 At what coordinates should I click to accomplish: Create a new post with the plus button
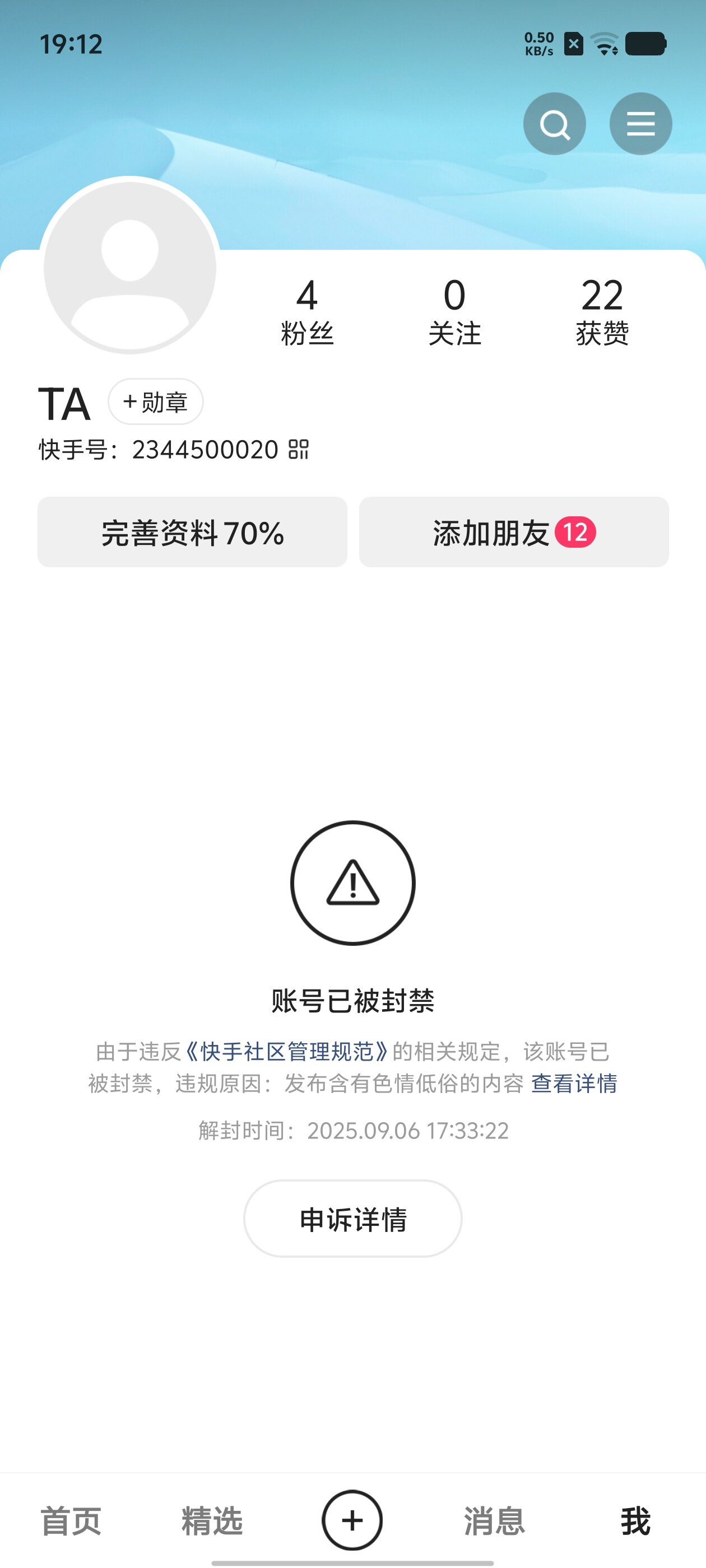pos(352,1520)
